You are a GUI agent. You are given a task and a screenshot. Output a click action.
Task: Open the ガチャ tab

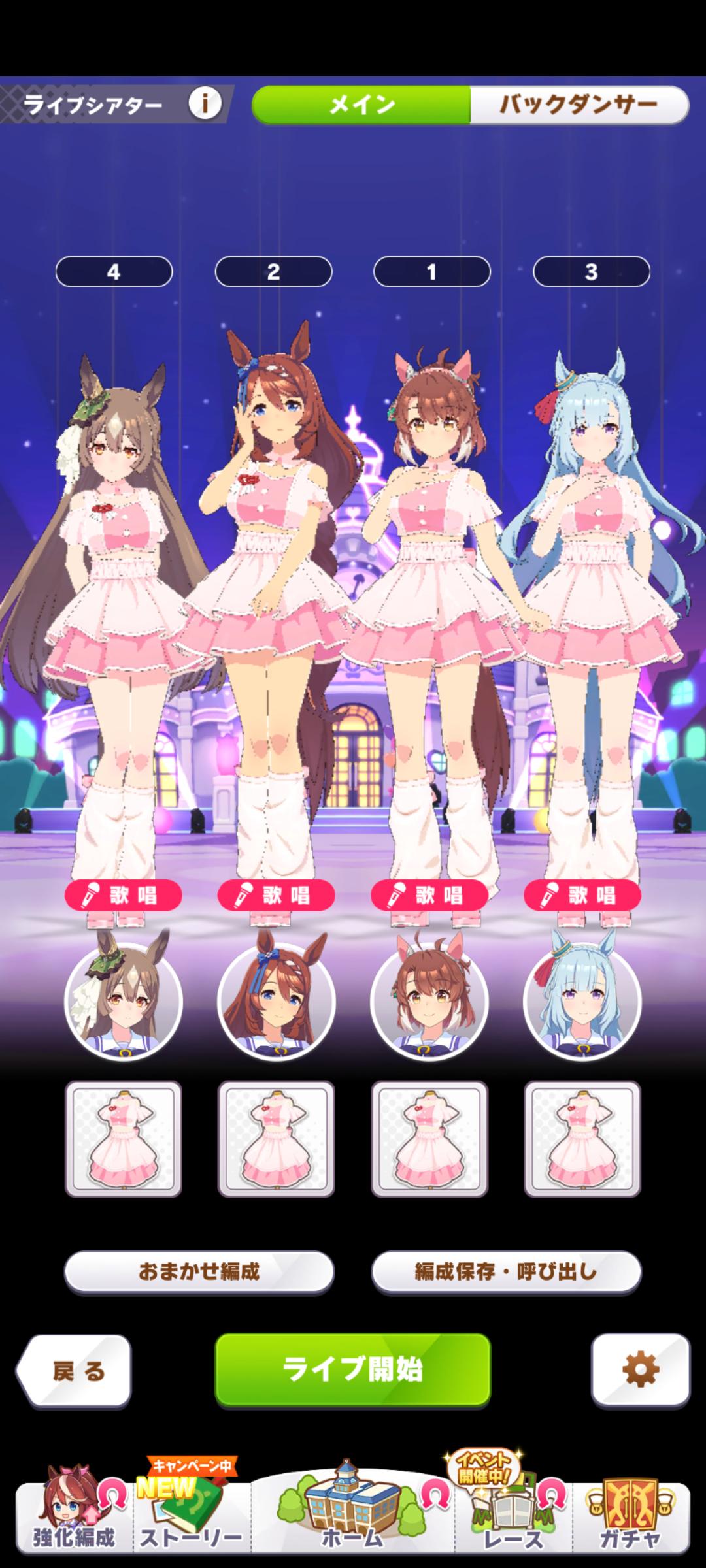point(629,1519)
